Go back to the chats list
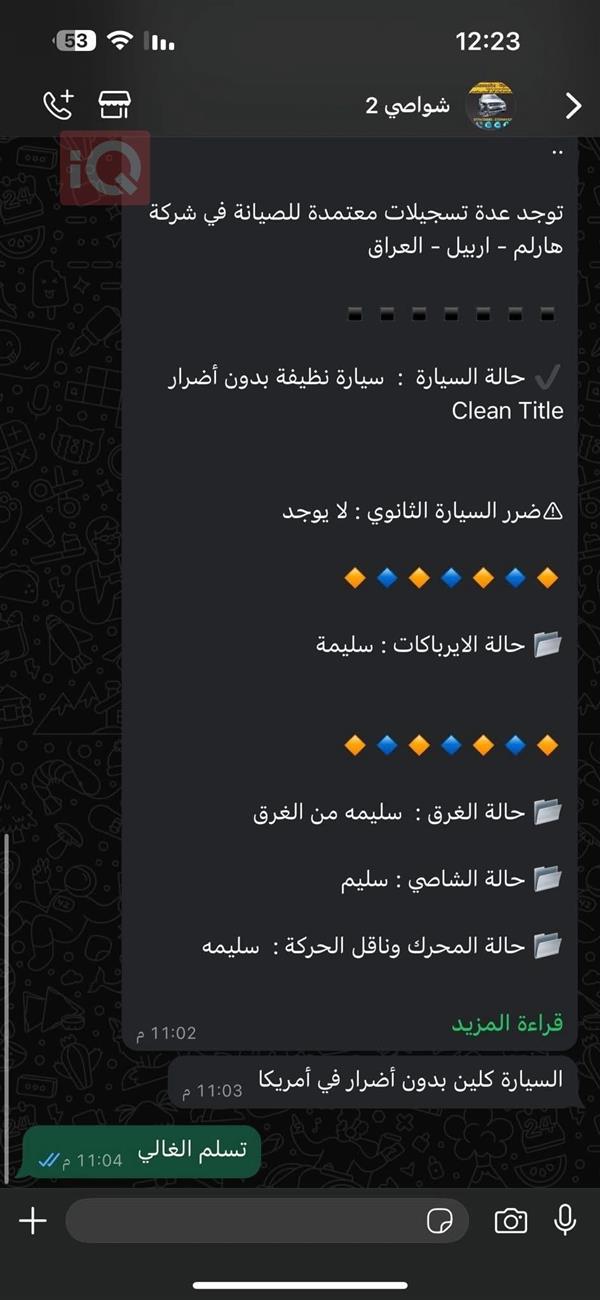Viewport: 600px width, 1300px height. 573,105
